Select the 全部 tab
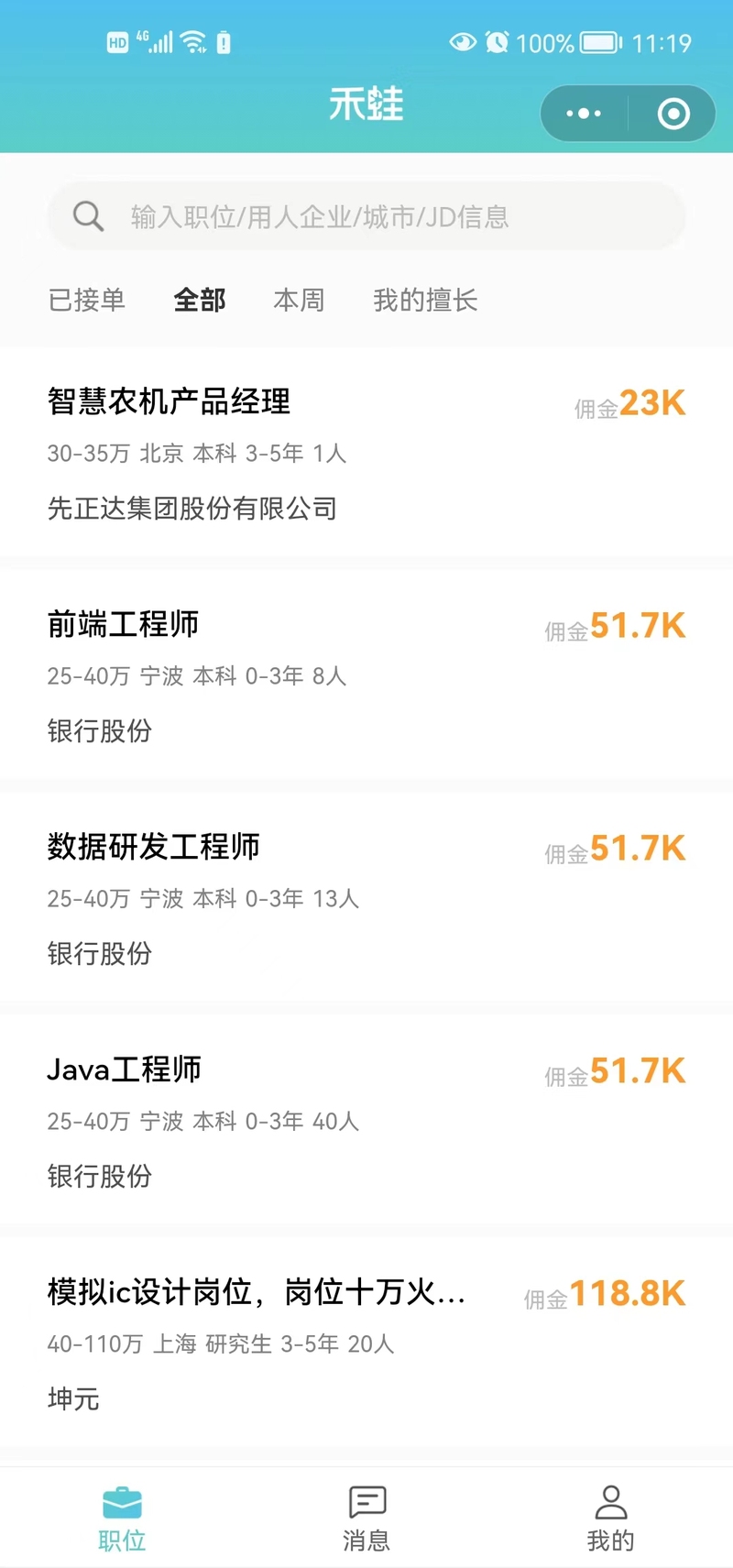The width and height of the screenshot is (733, 1568). tap(200, 300)
